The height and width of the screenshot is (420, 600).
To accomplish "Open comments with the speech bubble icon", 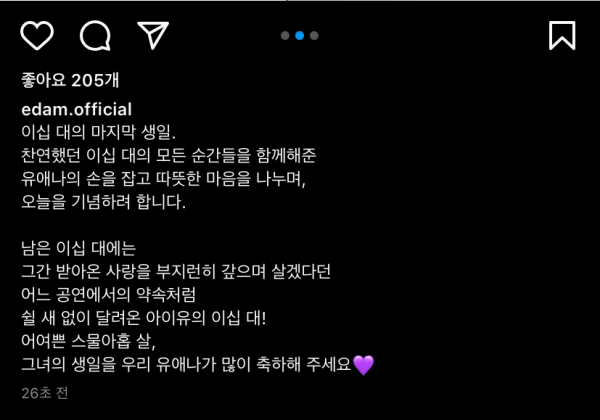I will pos(94,35).
